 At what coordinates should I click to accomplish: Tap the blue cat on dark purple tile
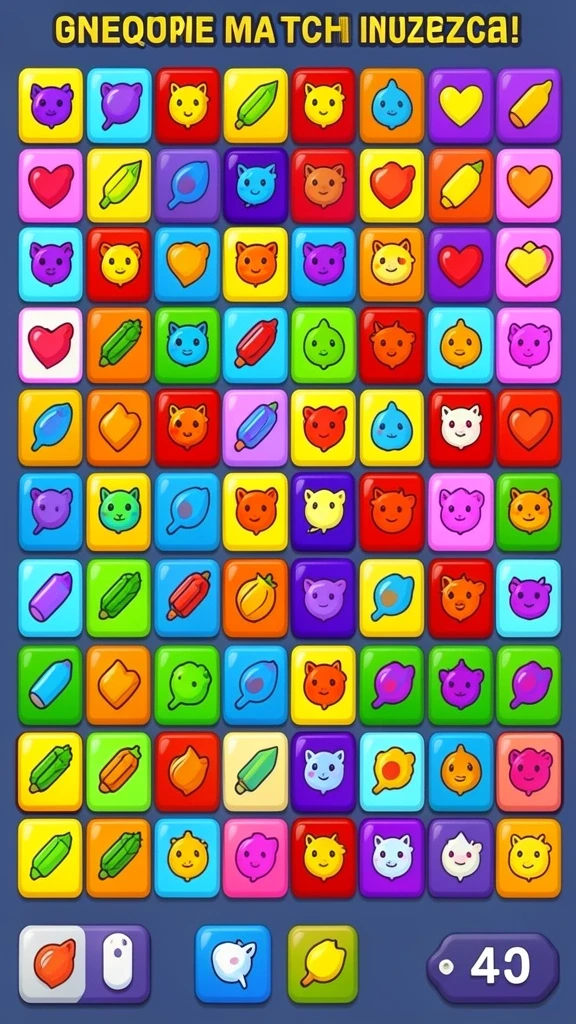click(x=256, y=185)
